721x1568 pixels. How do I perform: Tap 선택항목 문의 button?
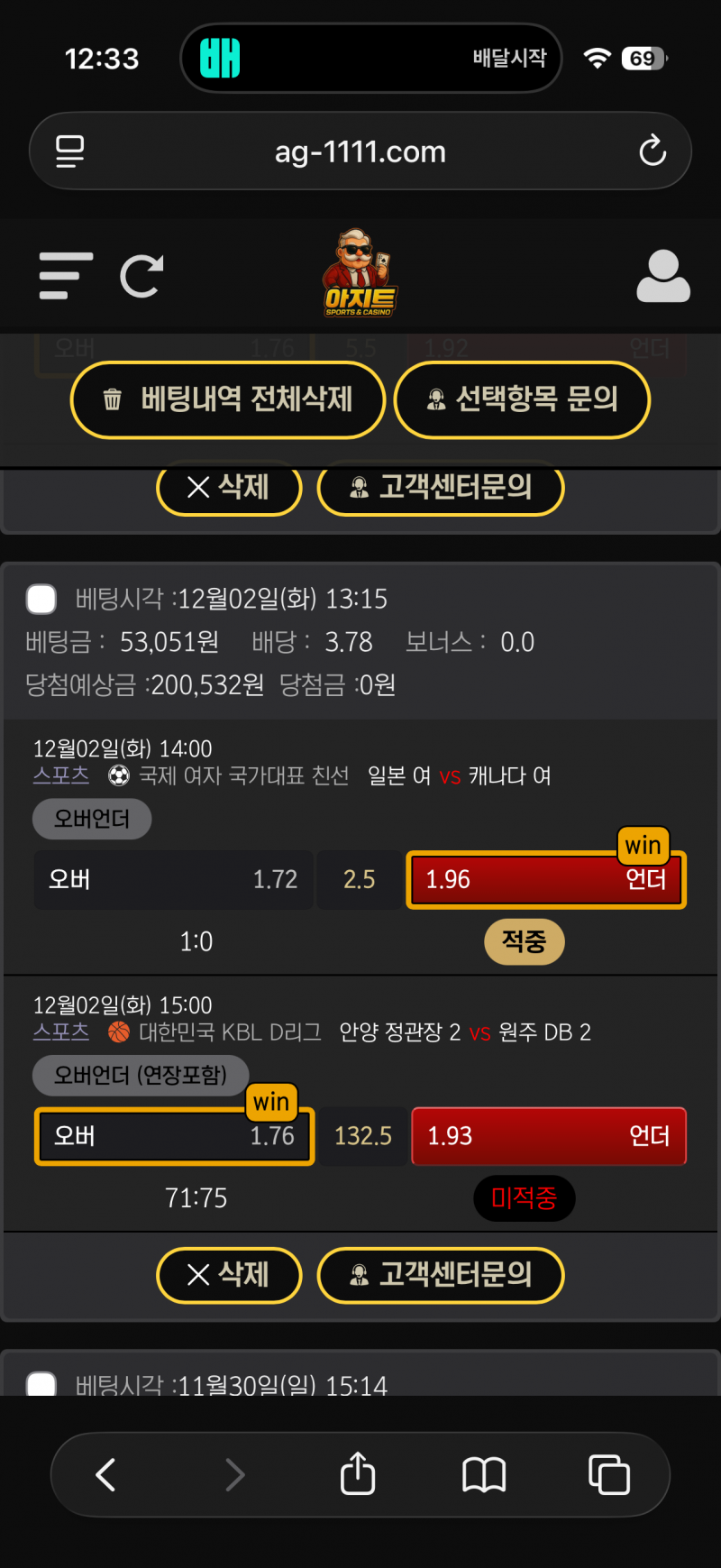point(522,399)
